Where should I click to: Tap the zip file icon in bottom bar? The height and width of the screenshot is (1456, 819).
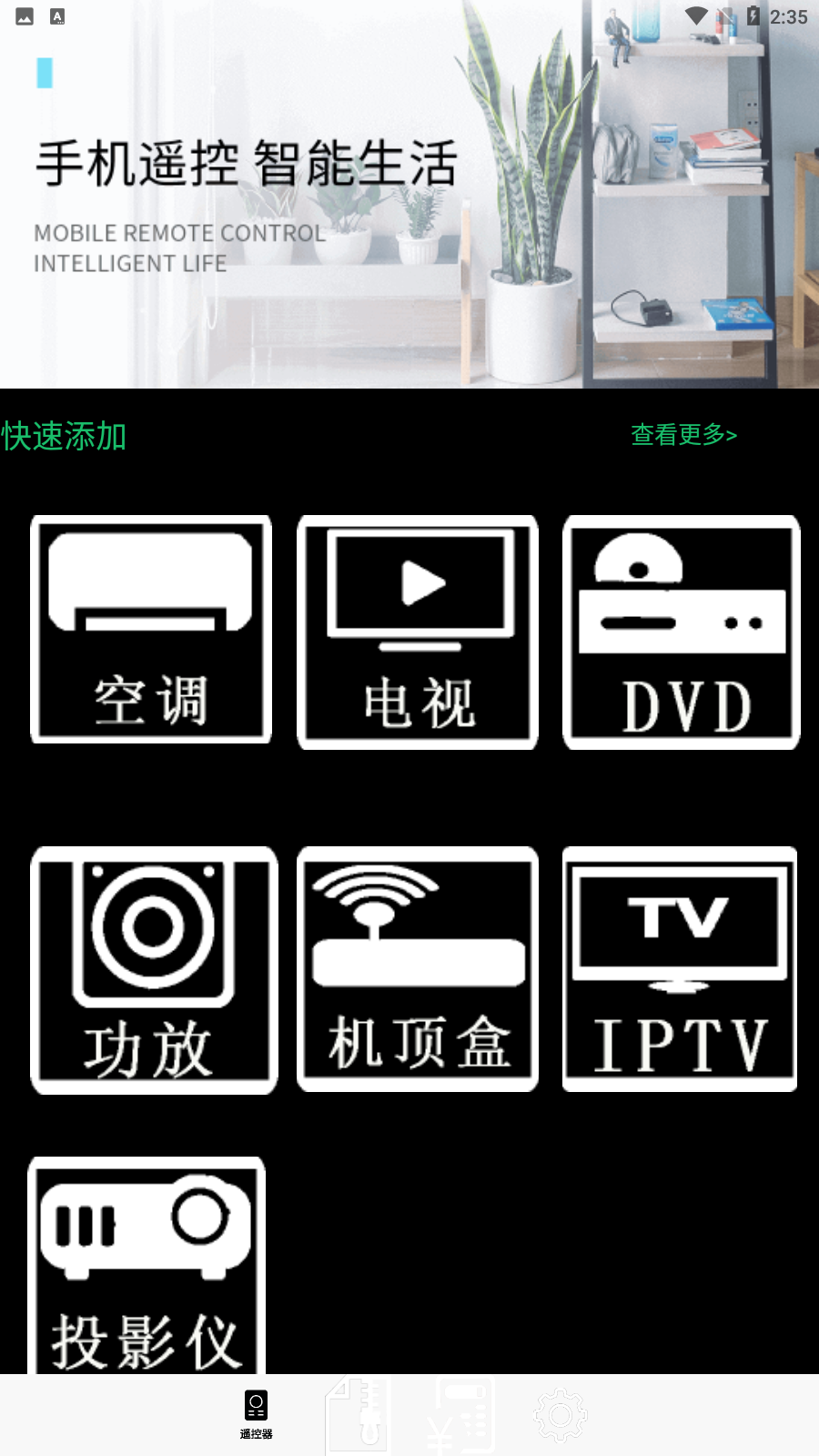(358, 1415)
